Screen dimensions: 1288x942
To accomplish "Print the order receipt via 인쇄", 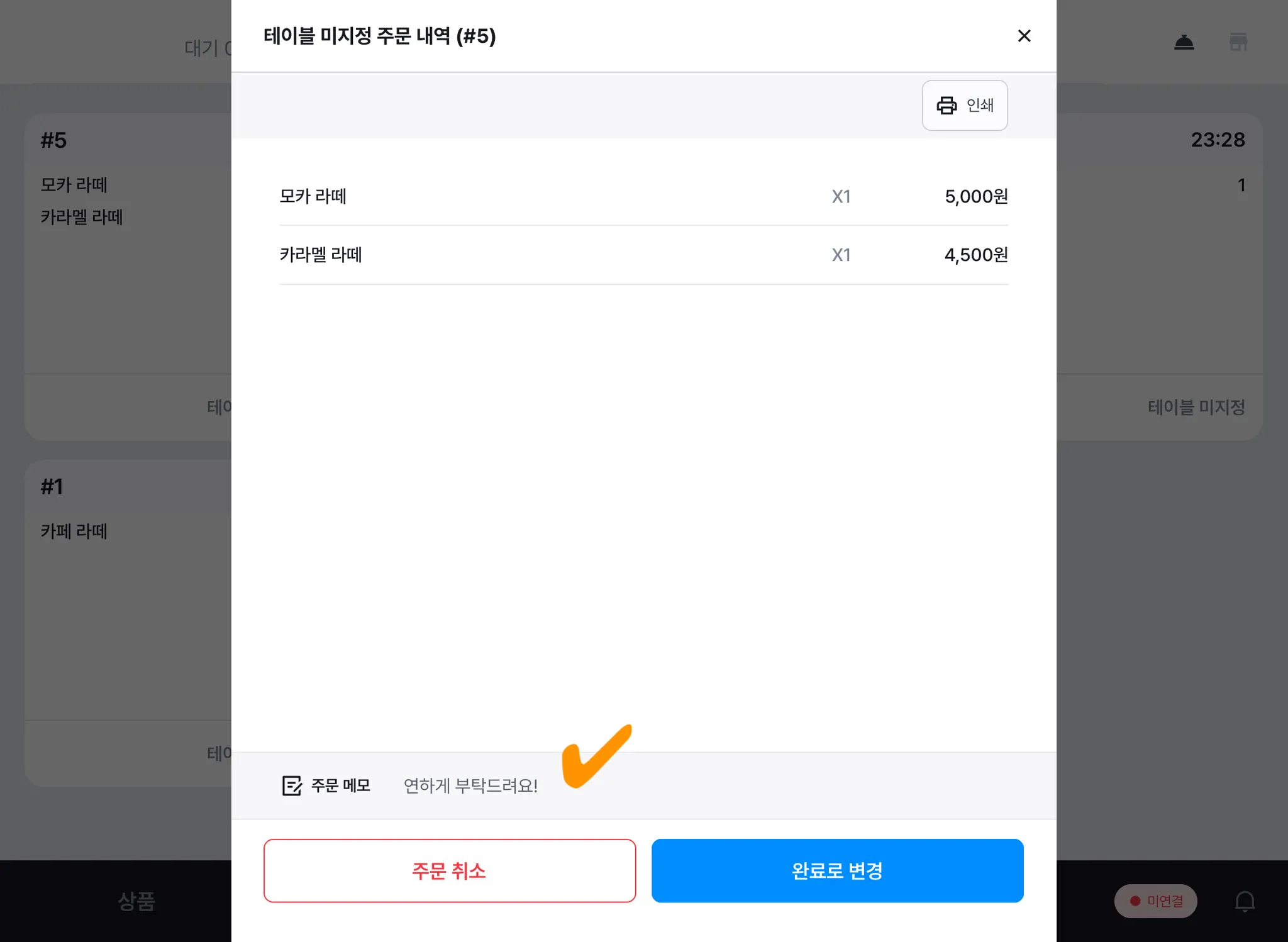I will coord(965,105).
